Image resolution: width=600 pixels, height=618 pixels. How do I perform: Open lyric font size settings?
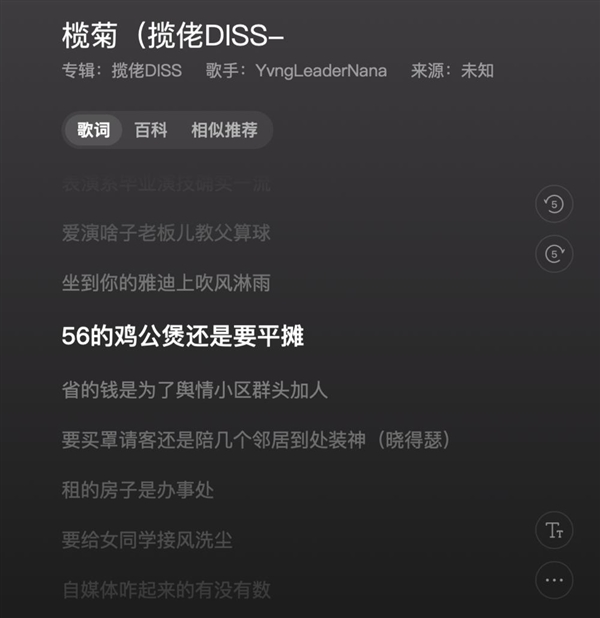tap(554, 530)
